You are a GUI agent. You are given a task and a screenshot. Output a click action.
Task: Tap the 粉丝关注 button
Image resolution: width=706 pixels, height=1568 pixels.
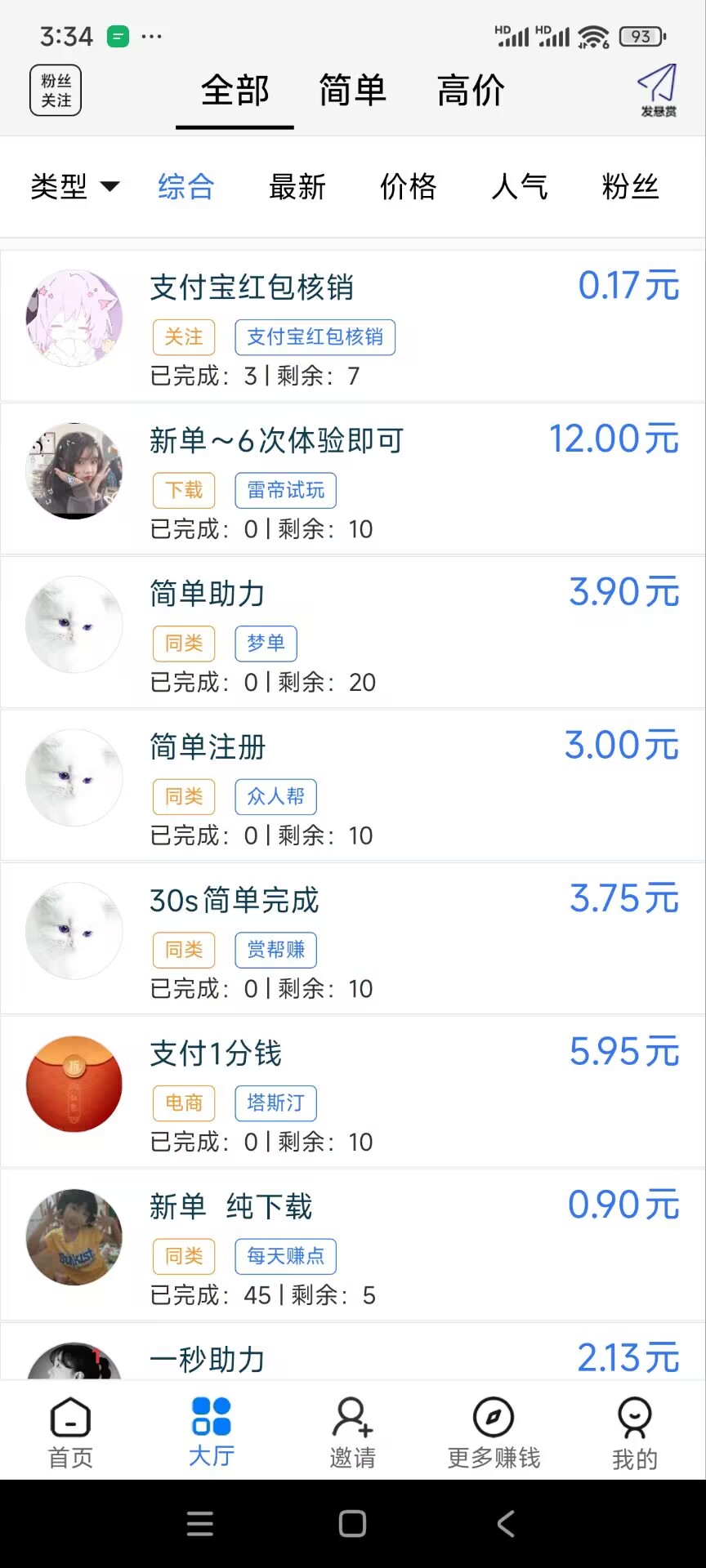pyautogui.click(x=56, y=91)
